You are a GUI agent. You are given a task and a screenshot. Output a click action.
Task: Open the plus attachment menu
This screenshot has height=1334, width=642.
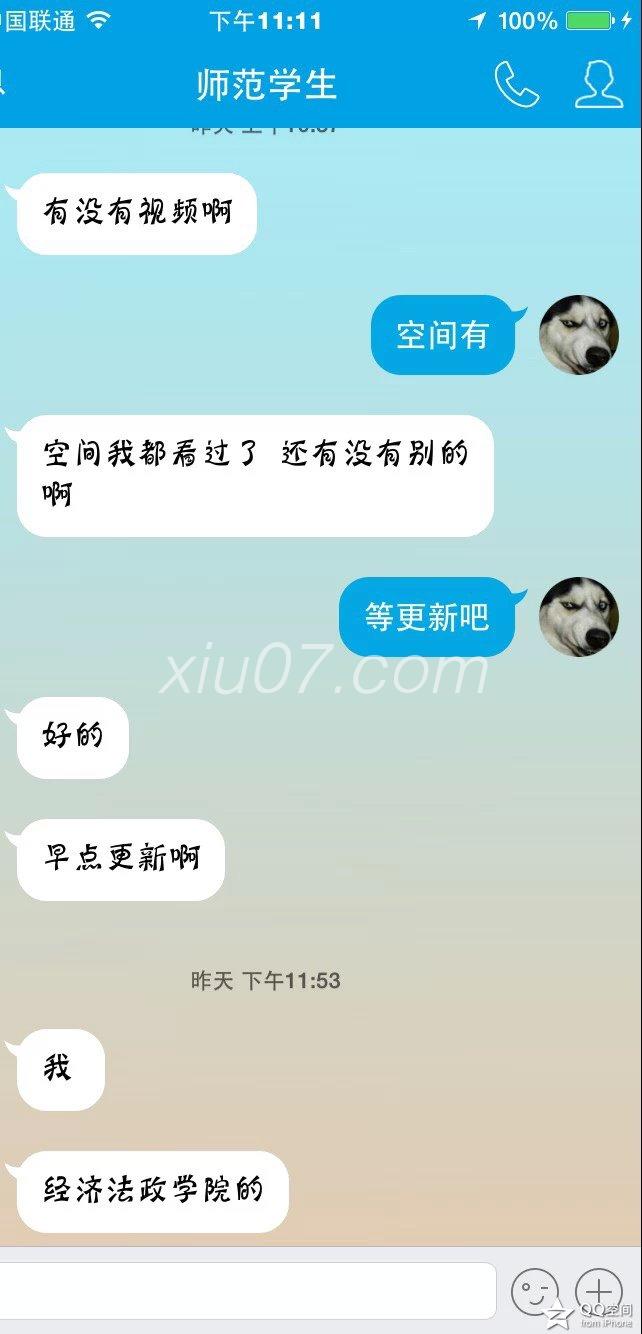point(598,1291)
